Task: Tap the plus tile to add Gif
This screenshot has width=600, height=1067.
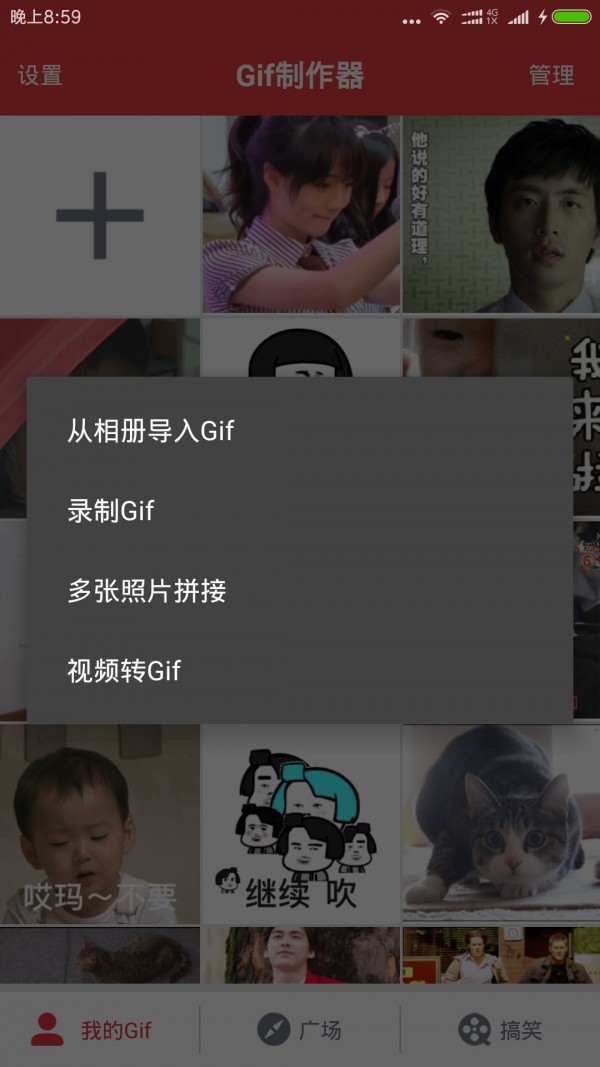Action: [x=99, y=215]
